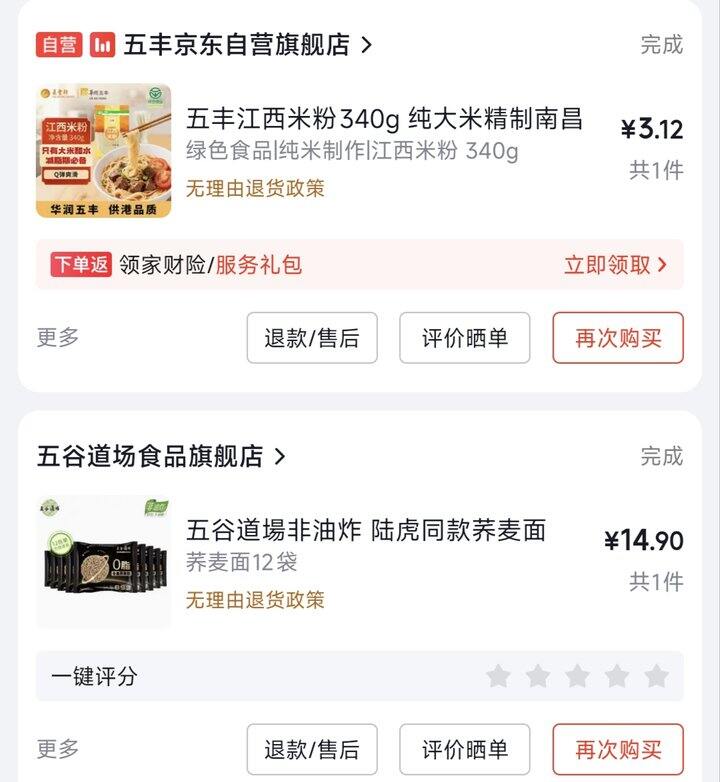Rate 五谷道场 order five stars
Viewport: 720px width, 782px height.
[x=656, y=677]
